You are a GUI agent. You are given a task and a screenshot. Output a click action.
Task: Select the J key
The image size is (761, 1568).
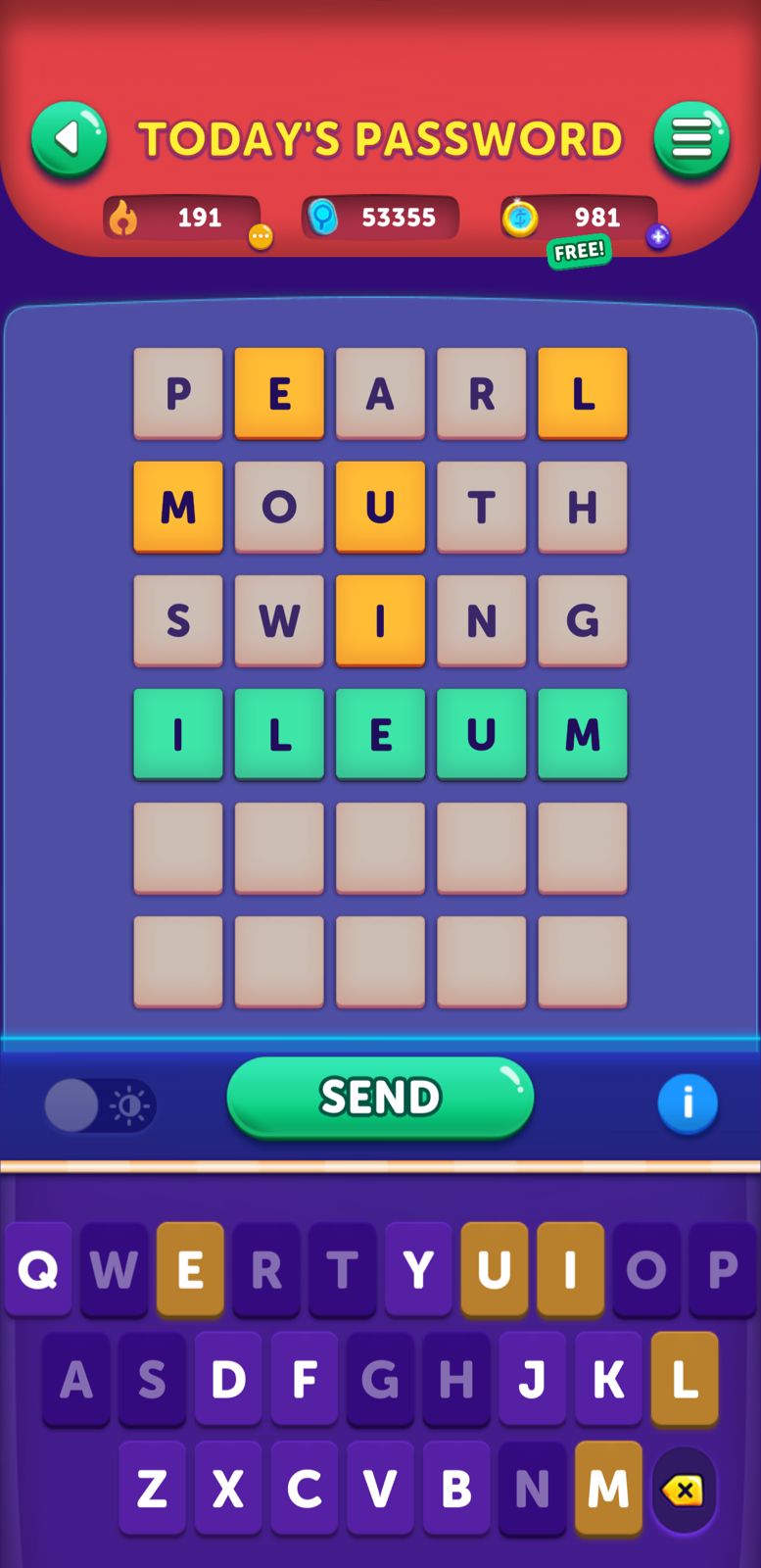tap(532, 1379)
